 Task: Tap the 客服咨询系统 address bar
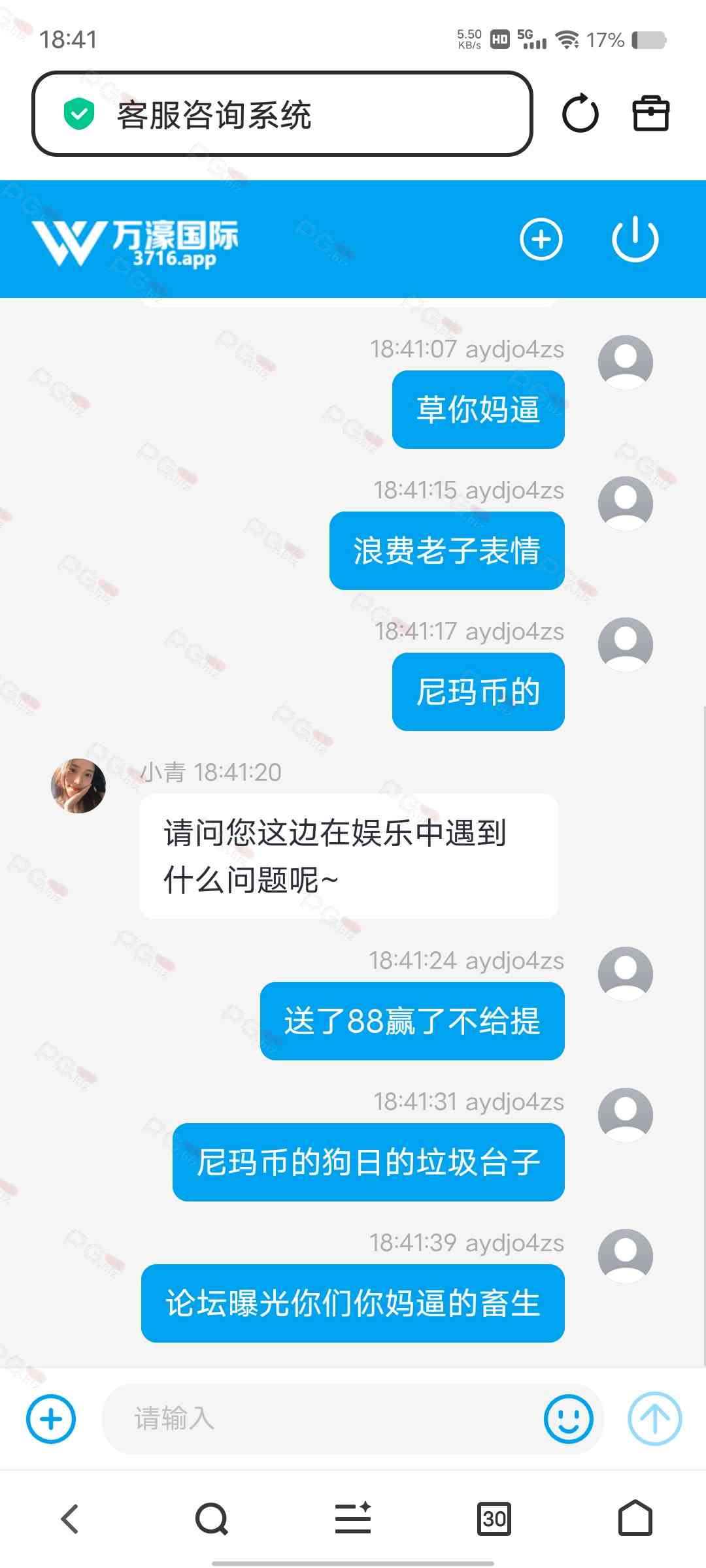281,114
